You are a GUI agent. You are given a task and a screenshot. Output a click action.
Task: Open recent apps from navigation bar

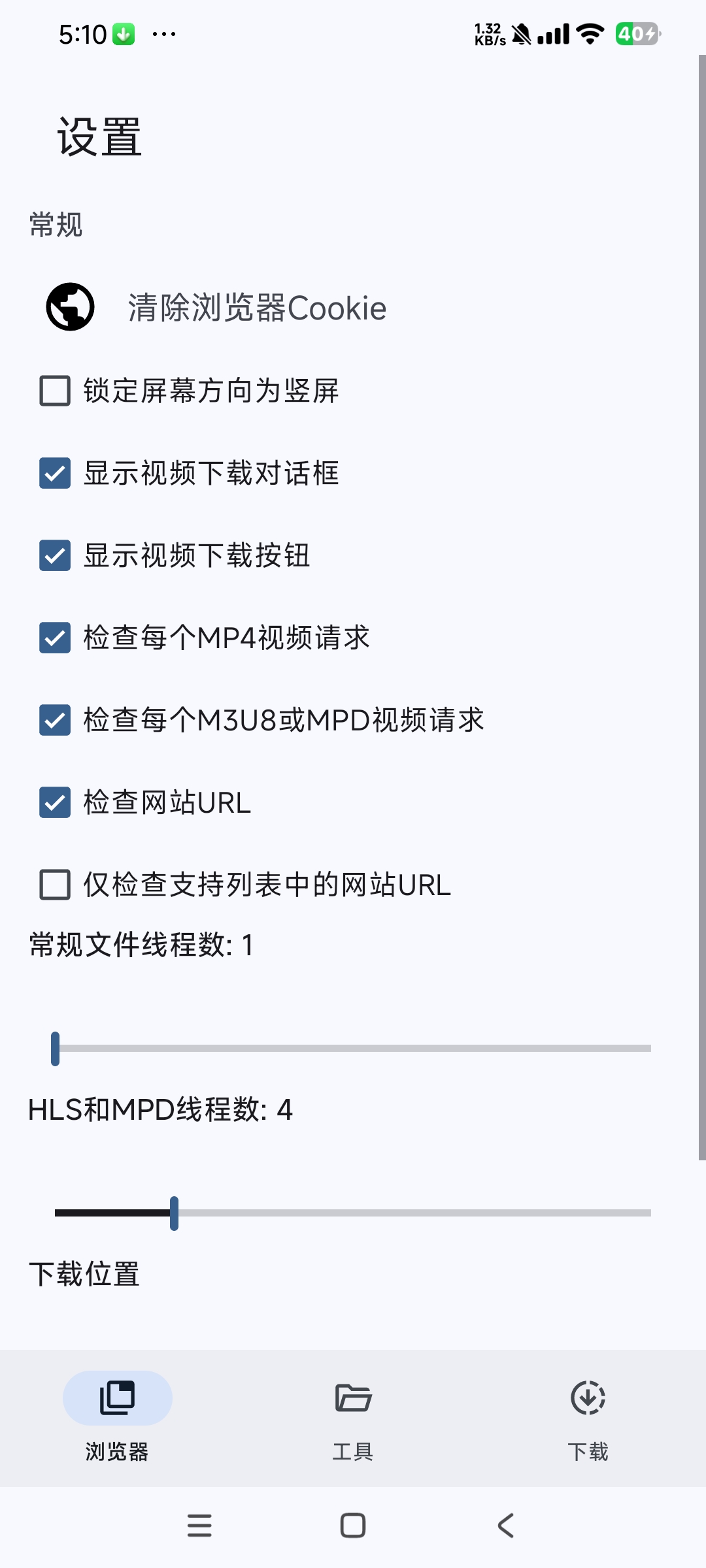[199, 1526]
